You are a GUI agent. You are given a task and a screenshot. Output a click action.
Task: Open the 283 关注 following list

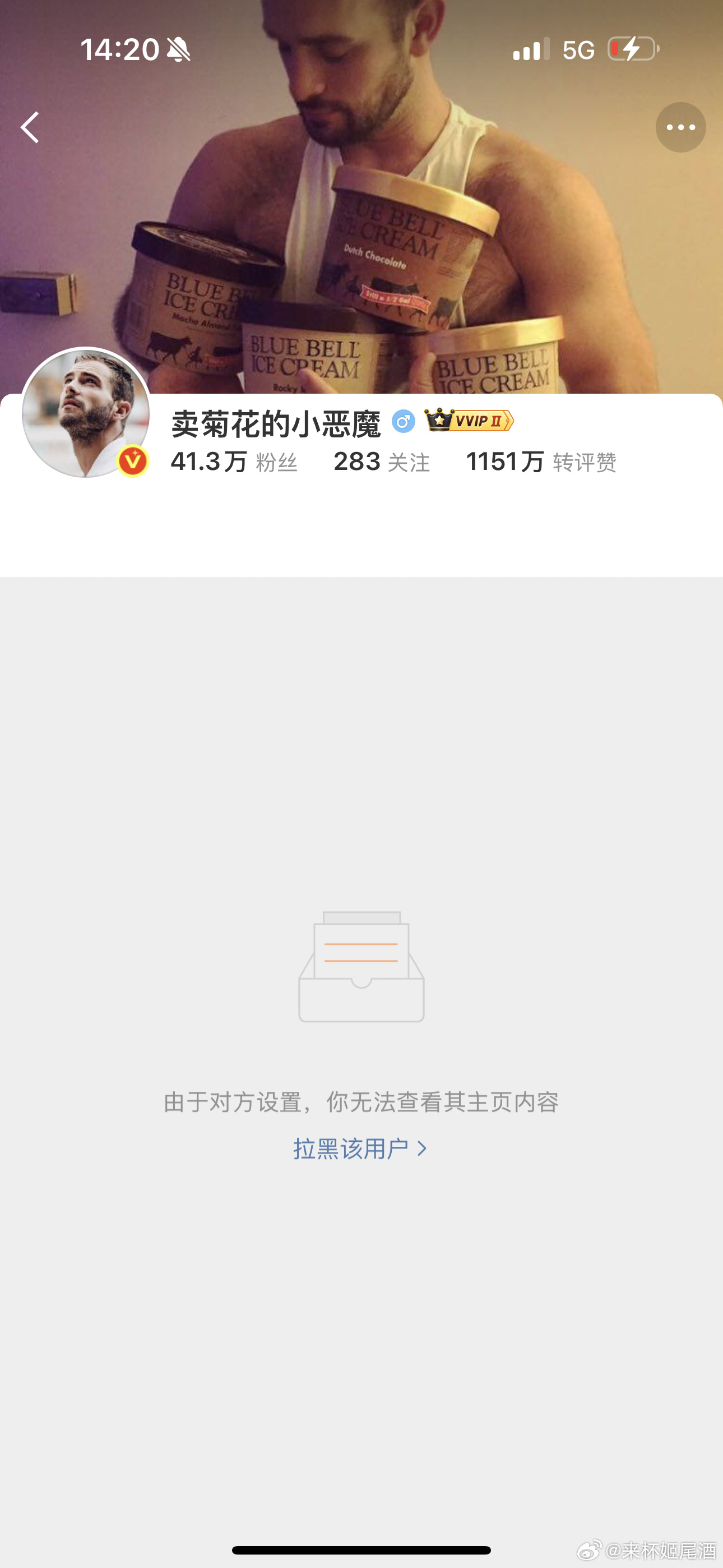tap(382, 462)
